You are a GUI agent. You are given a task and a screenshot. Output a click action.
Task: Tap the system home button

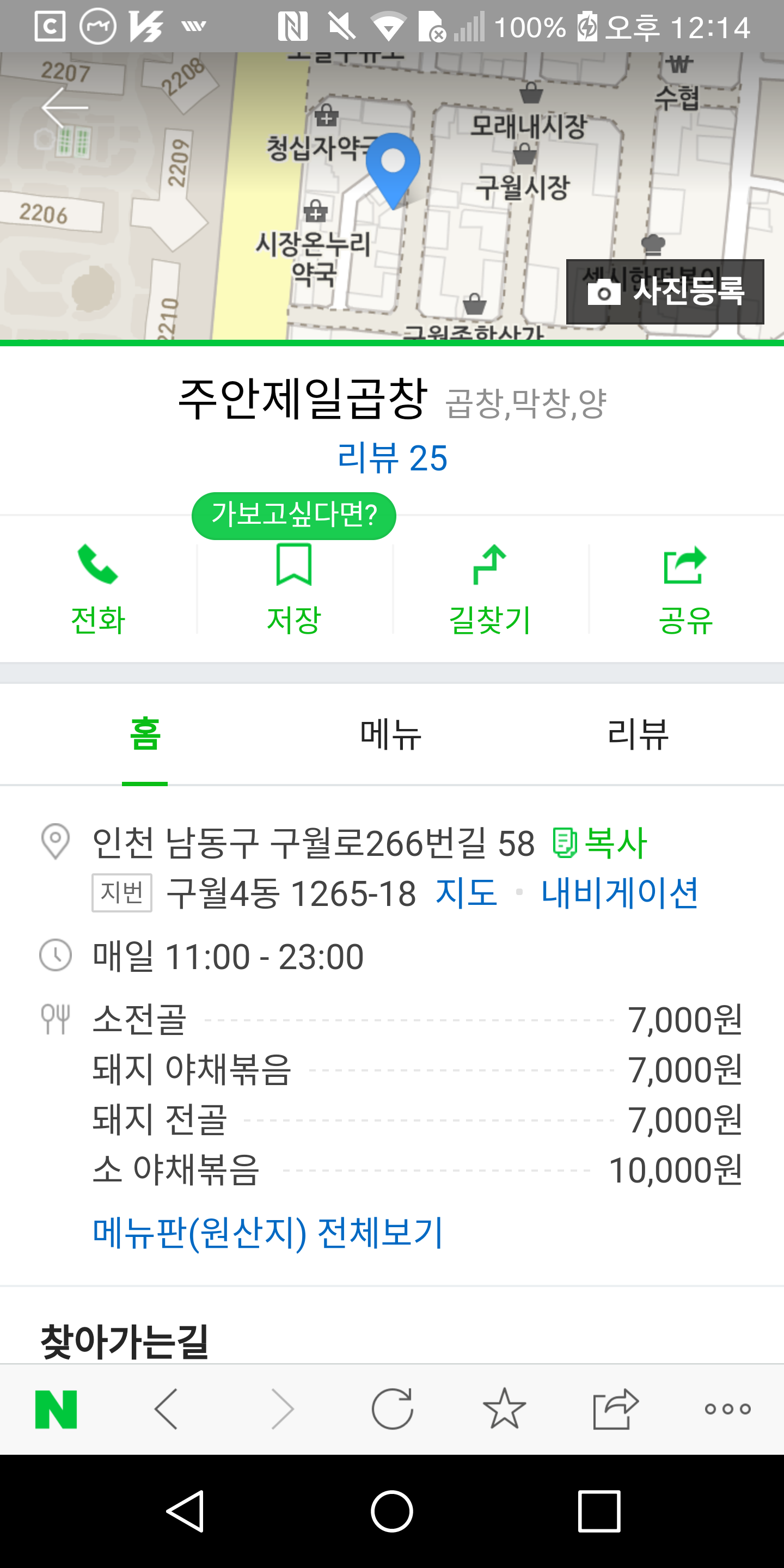[392, 1511]
